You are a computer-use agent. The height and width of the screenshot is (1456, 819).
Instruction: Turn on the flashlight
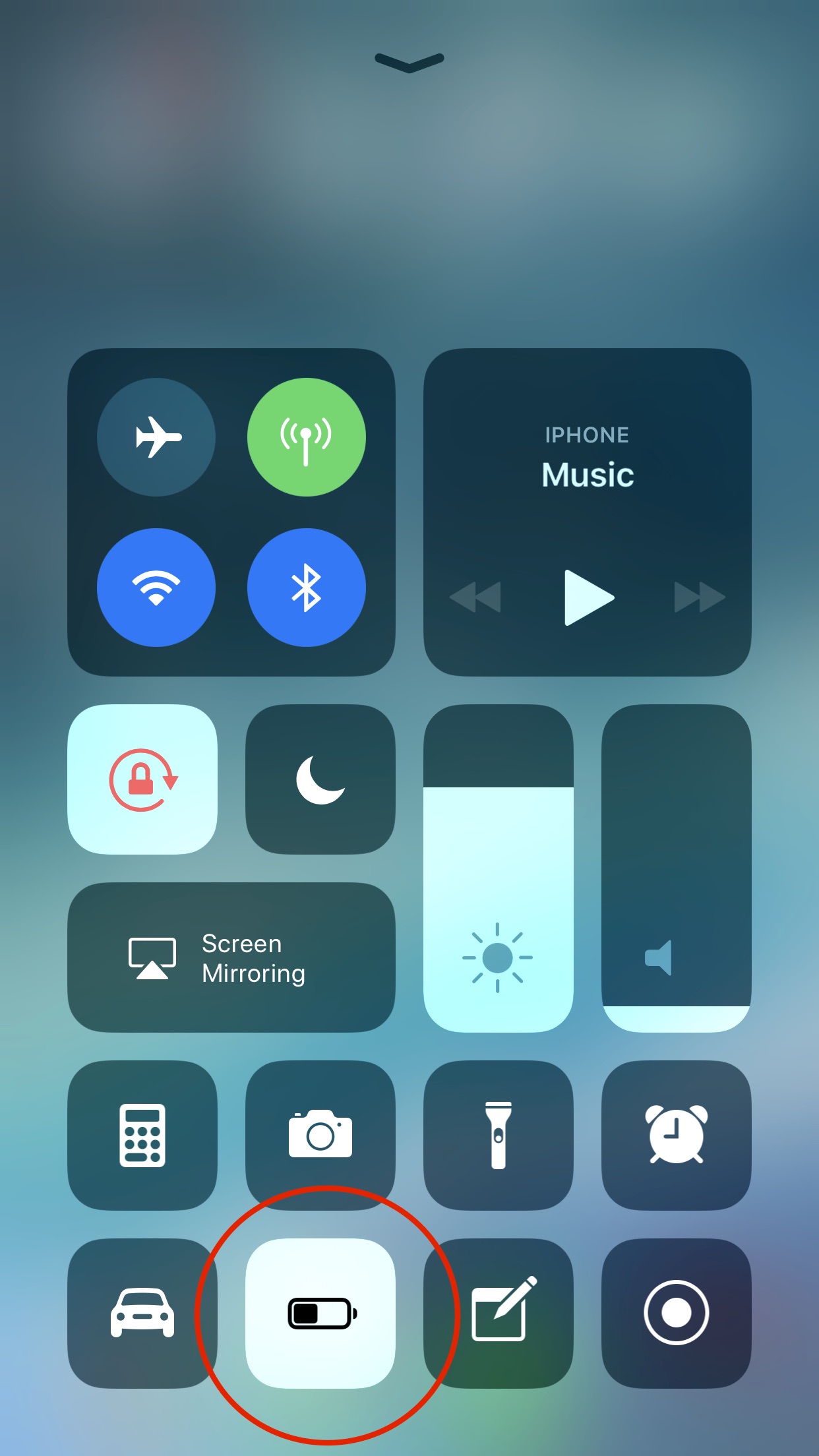pyautogui.click(x=499, y=1136)
